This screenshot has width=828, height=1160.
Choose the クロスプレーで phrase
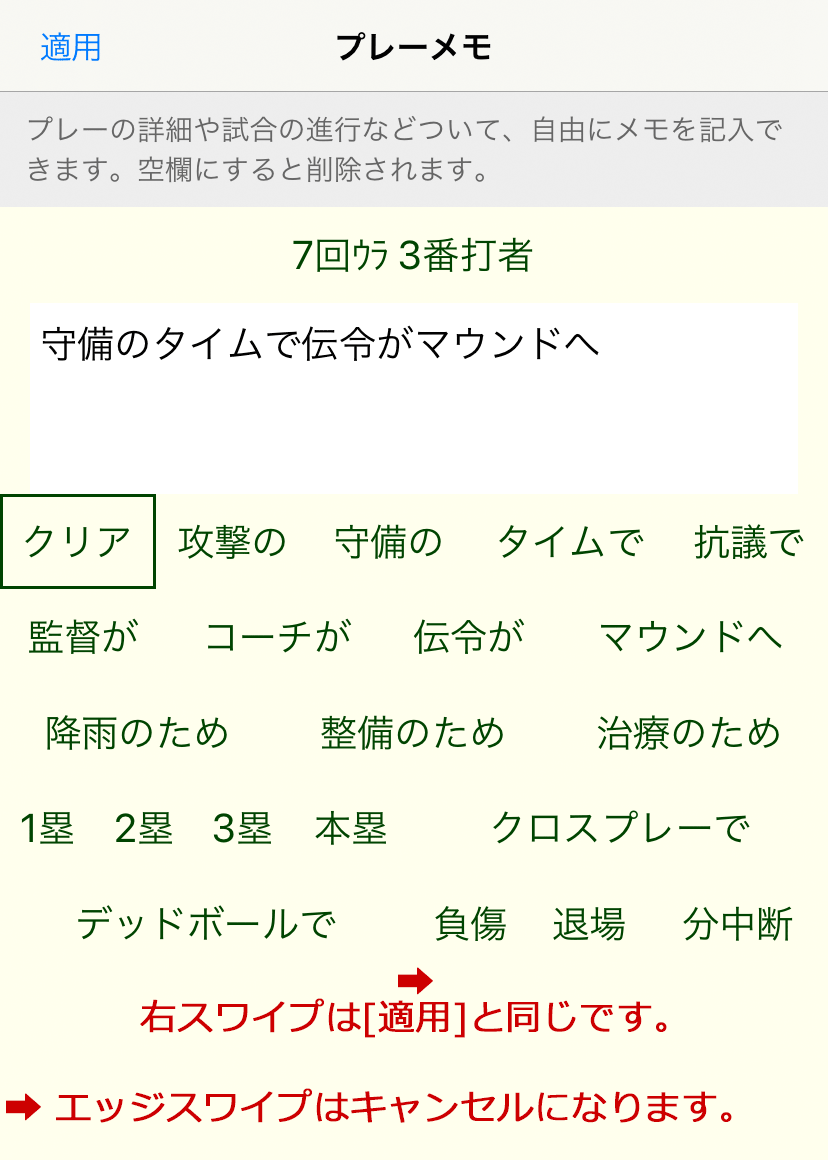pos(620,828)
